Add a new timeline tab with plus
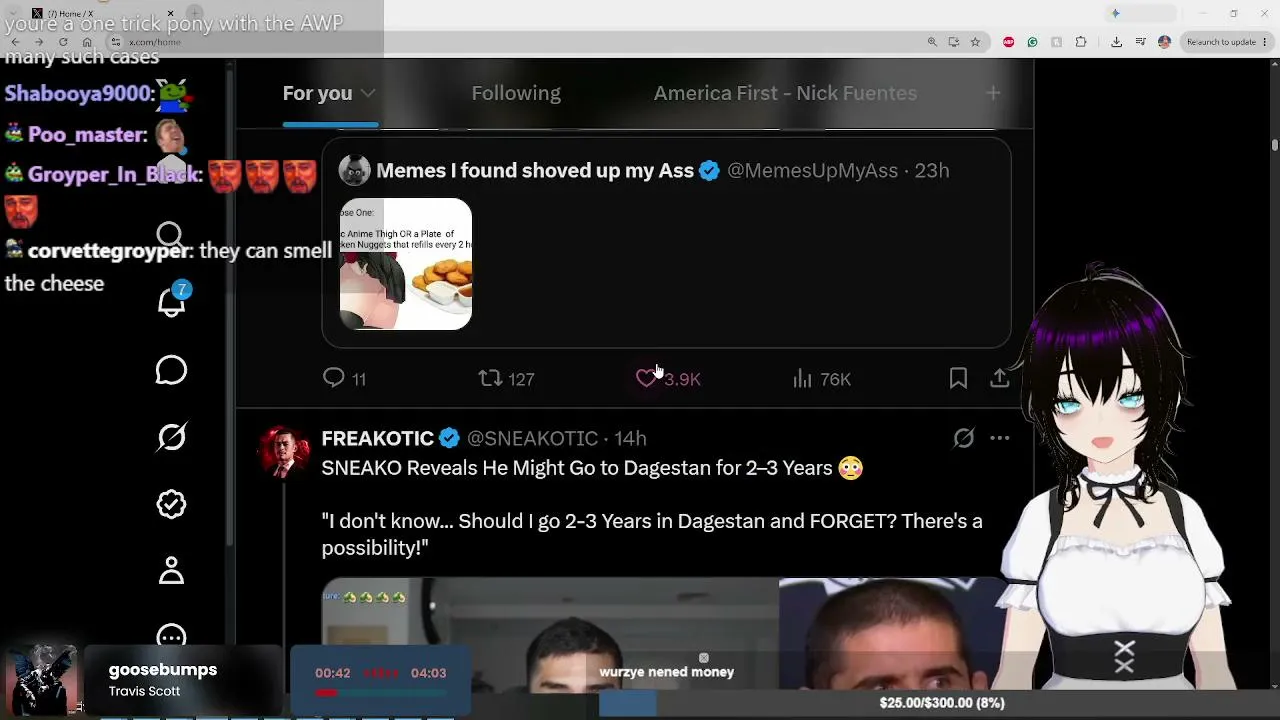This screenshot has height=720, width=1280. (993, 93)
